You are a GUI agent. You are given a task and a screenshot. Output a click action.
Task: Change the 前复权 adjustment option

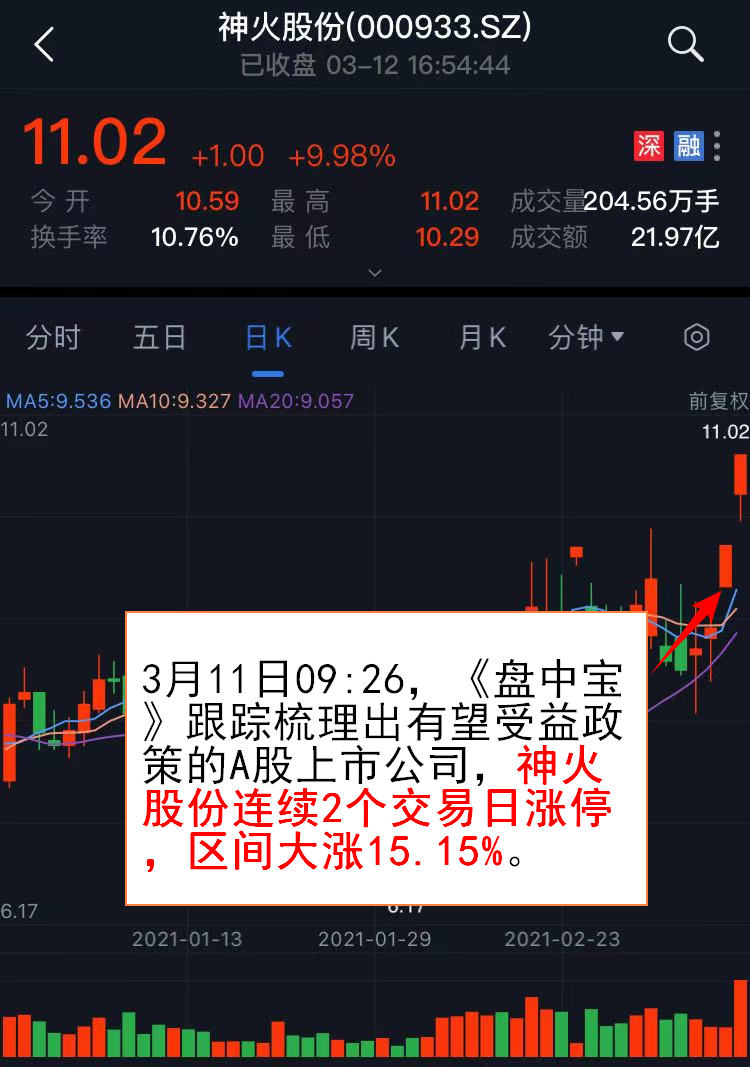coord(718,401)
